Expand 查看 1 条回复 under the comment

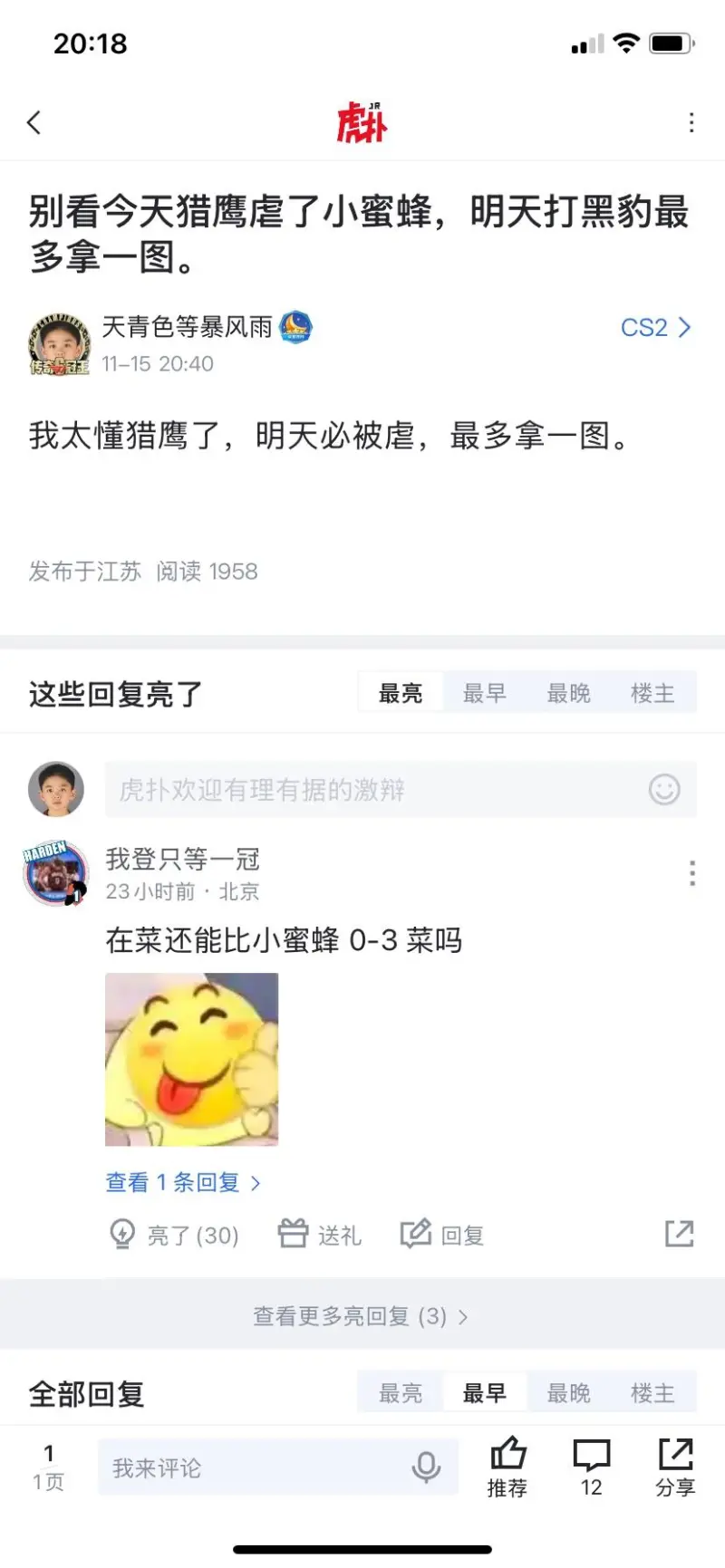pos(183,1182)
